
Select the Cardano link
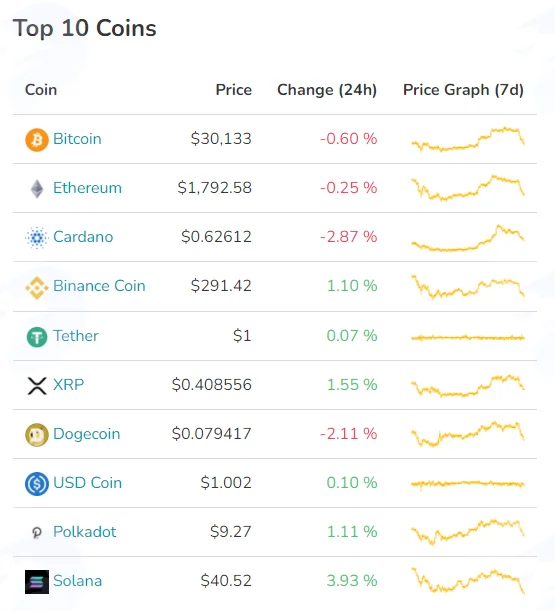point(83,237)
